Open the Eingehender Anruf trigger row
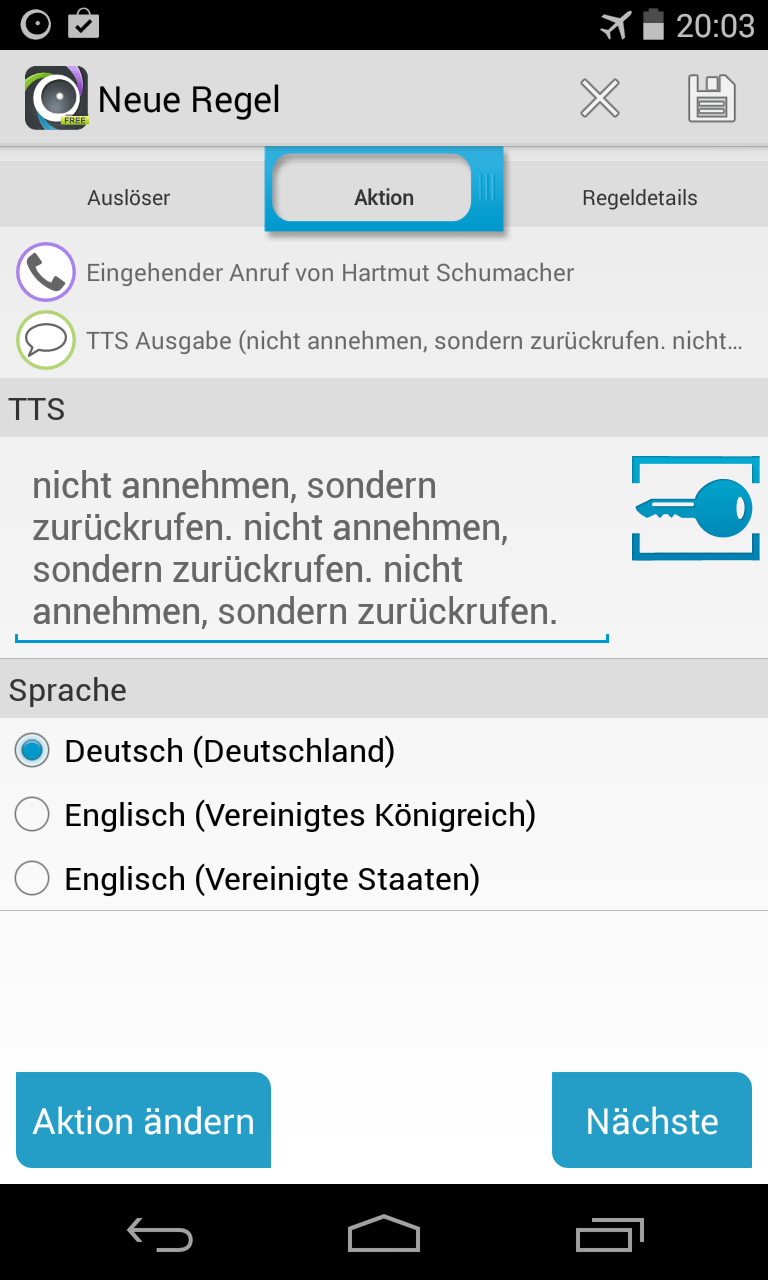This screenshot has width=768, height=1280. (x=384, y=272)
